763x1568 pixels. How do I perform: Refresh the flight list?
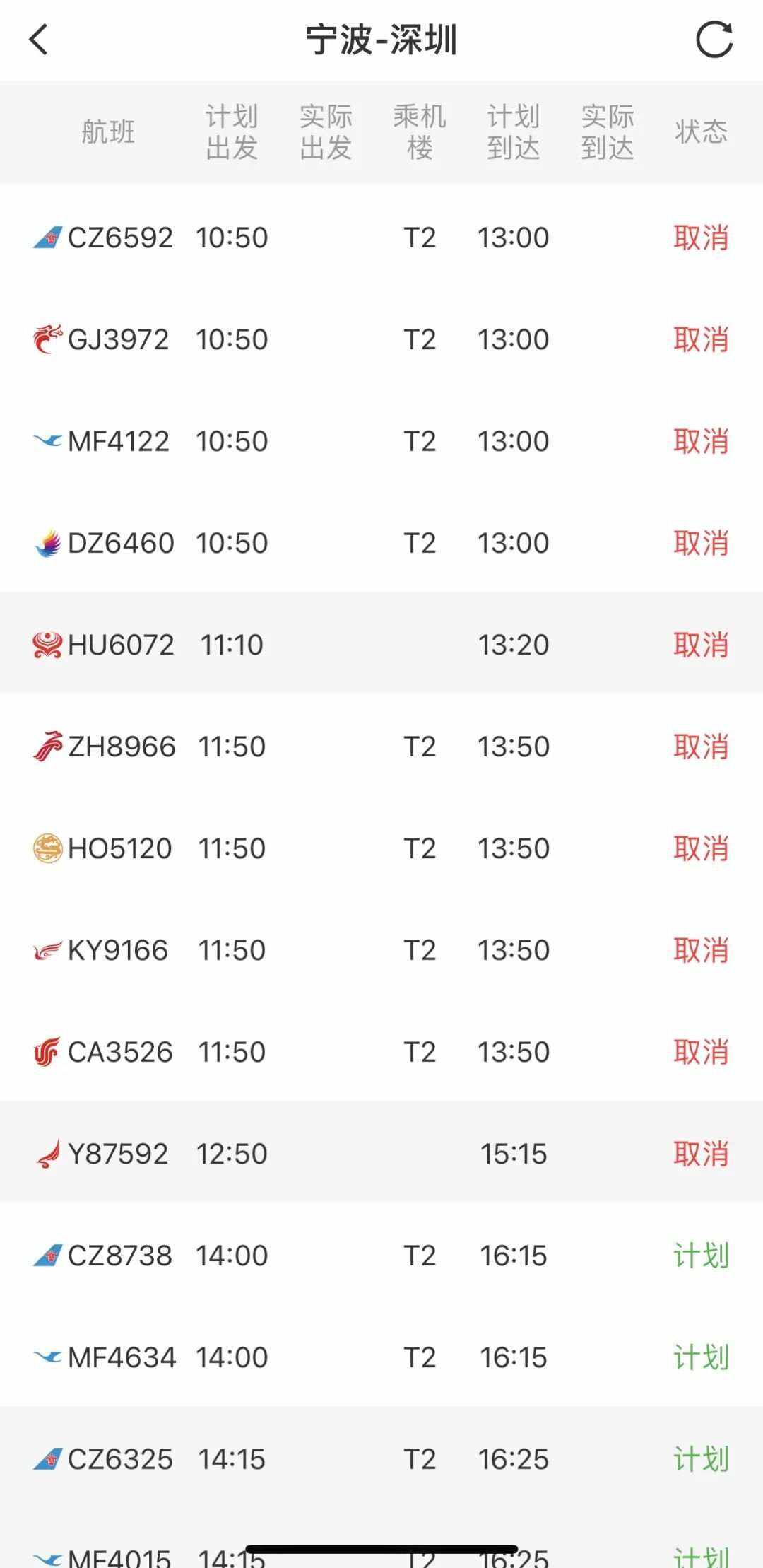[x=714, y=40]
